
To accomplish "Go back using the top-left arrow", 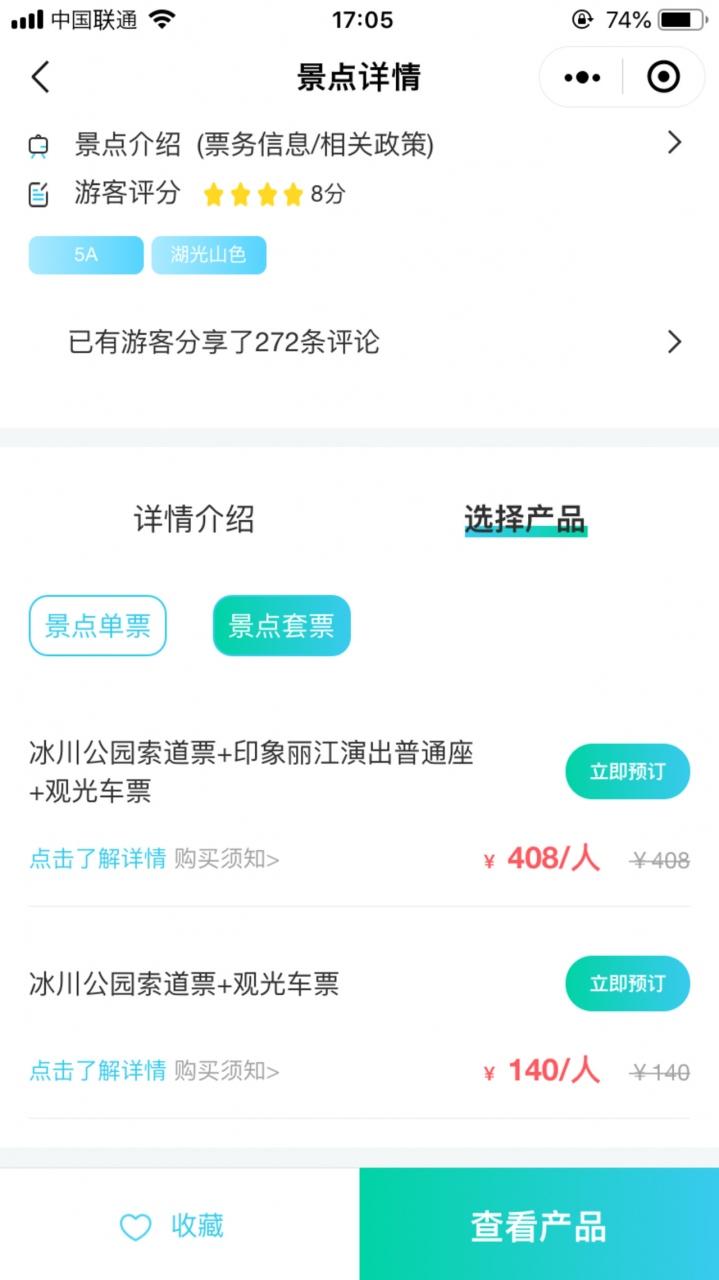I will [40, 77].
